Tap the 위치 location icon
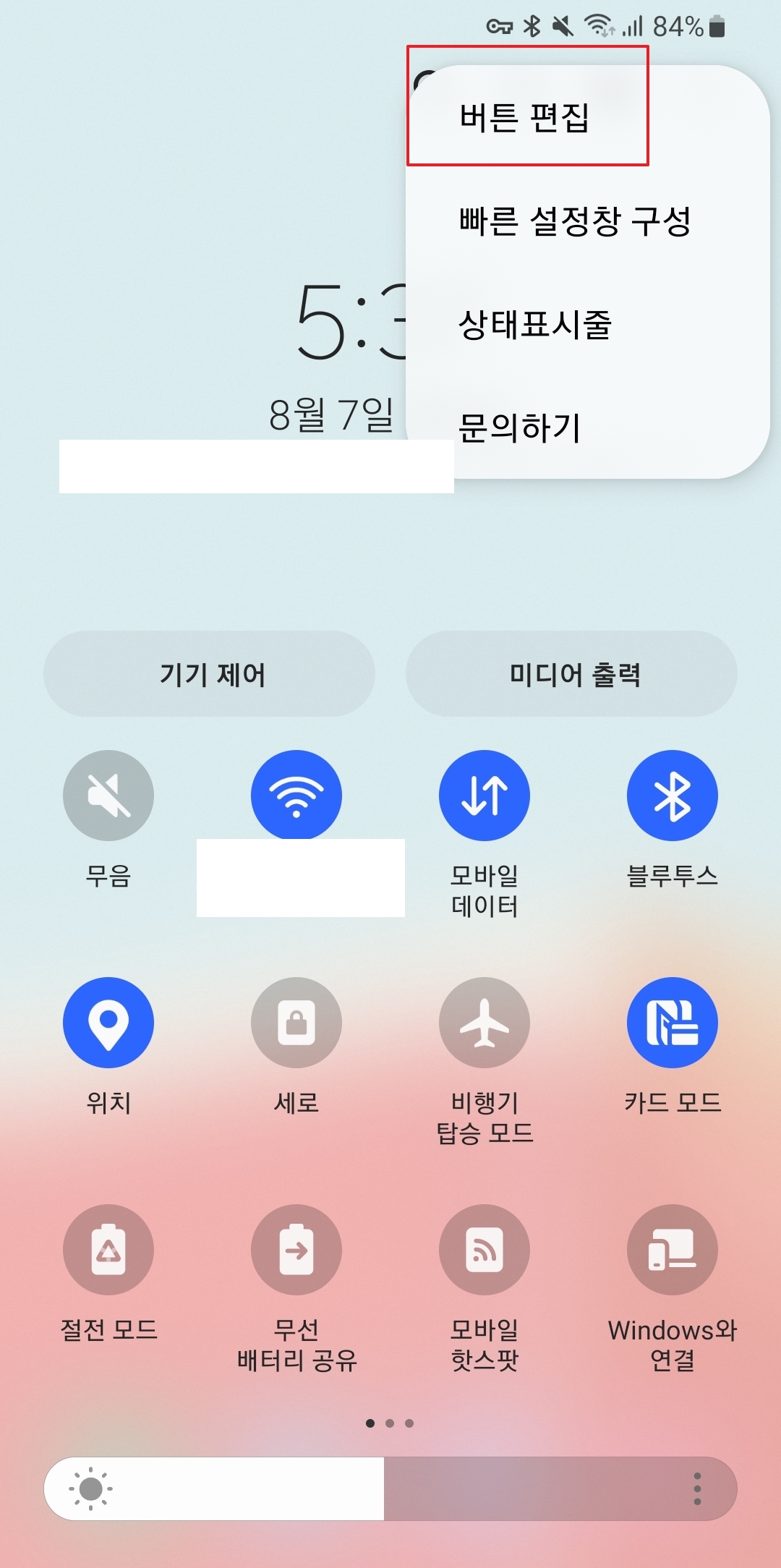Viewport: 781px width, 1568px height. 108,1022
